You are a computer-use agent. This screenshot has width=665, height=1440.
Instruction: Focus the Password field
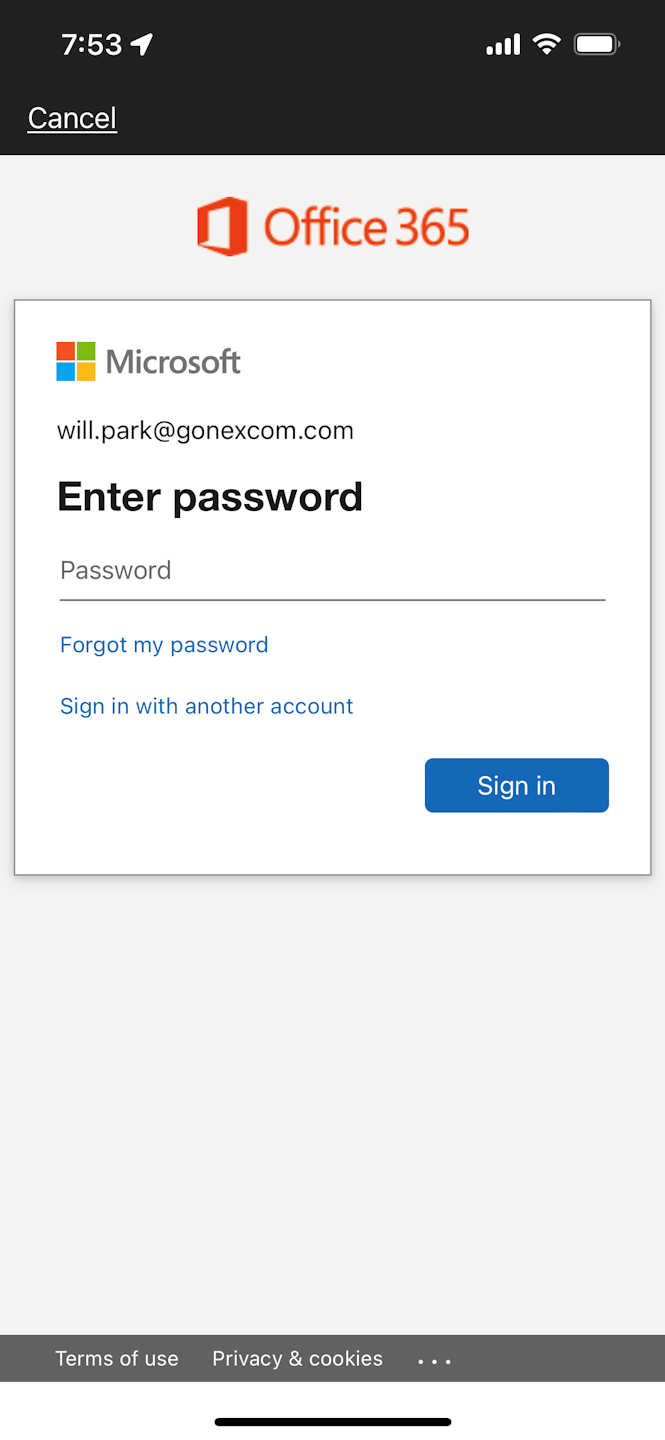[x=332, y=571]
